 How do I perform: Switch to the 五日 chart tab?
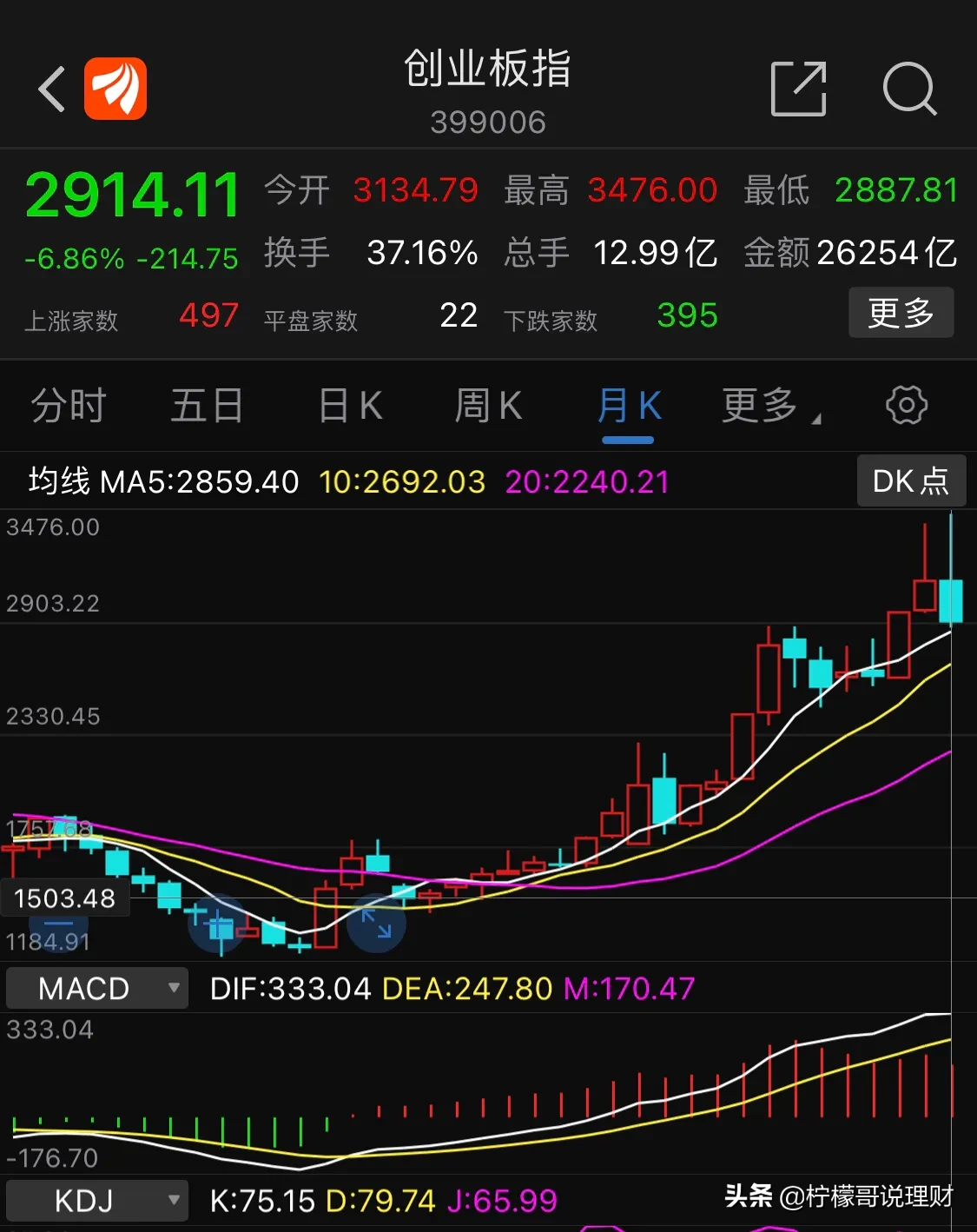tap(207, 406)
